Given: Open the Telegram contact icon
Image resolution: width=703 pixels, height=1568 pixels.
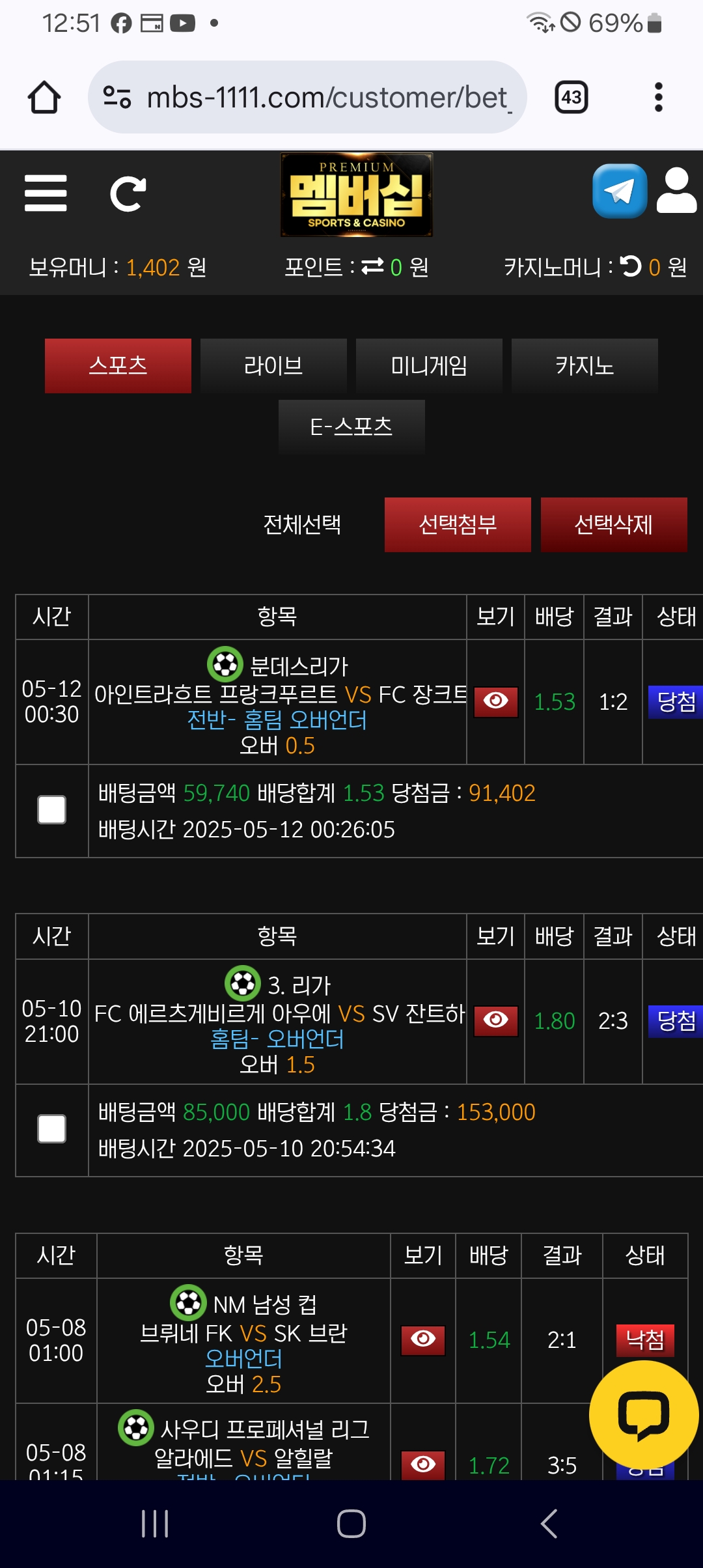Looking at the screenshot, I should click(620, 191).
